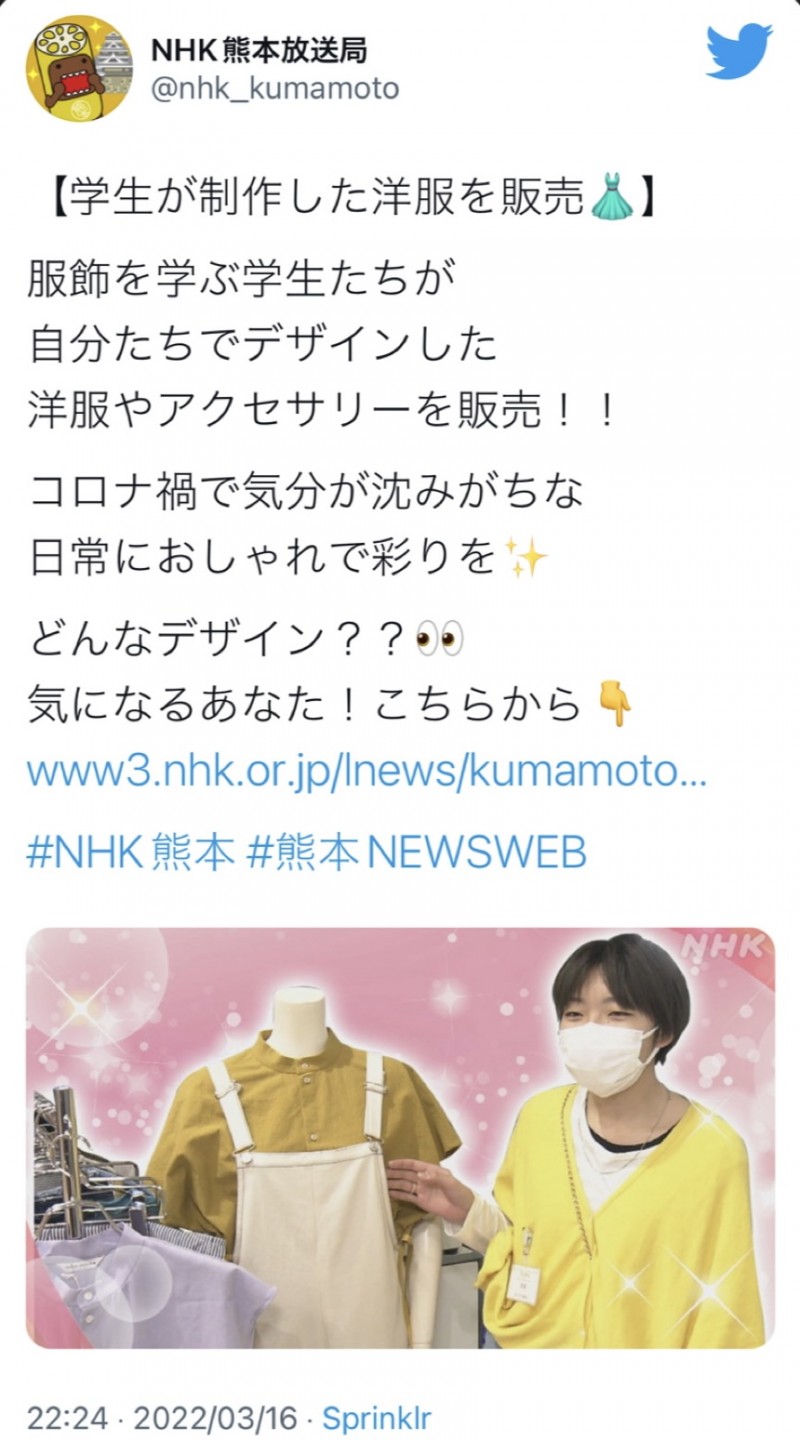
Task: Open NHK Kumamoto profile avatar
Action: (x=79, y=69)
